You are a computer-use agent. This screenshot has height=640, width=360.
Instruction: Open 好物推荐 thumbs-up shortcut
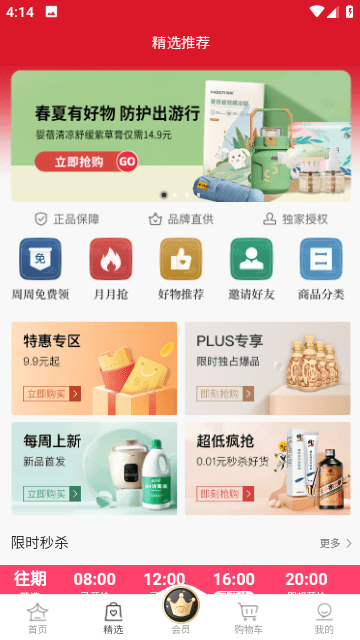click(x=181, y=269)
